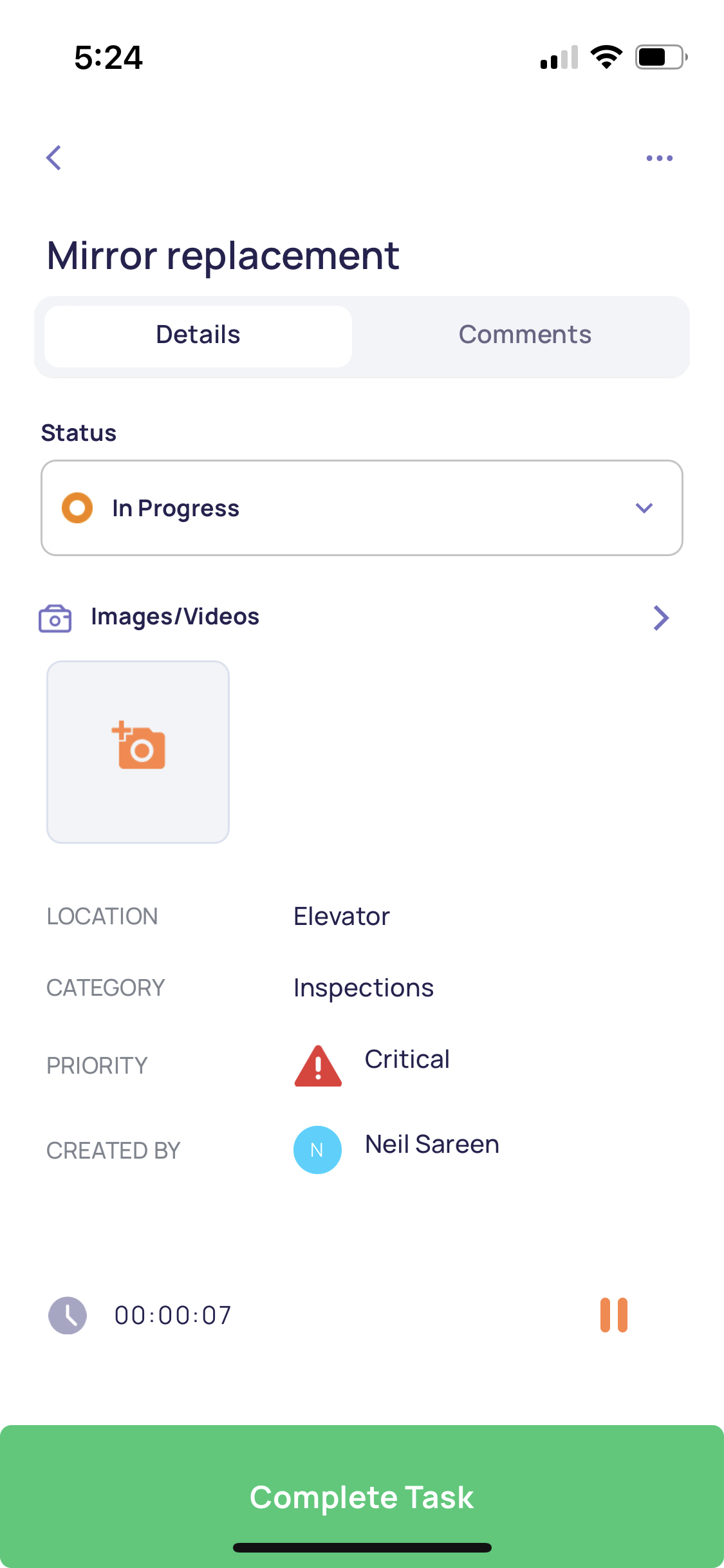This screenshot has width=724, height=1568.
Task: Select the Details tab
Action: tap(198, 335)
